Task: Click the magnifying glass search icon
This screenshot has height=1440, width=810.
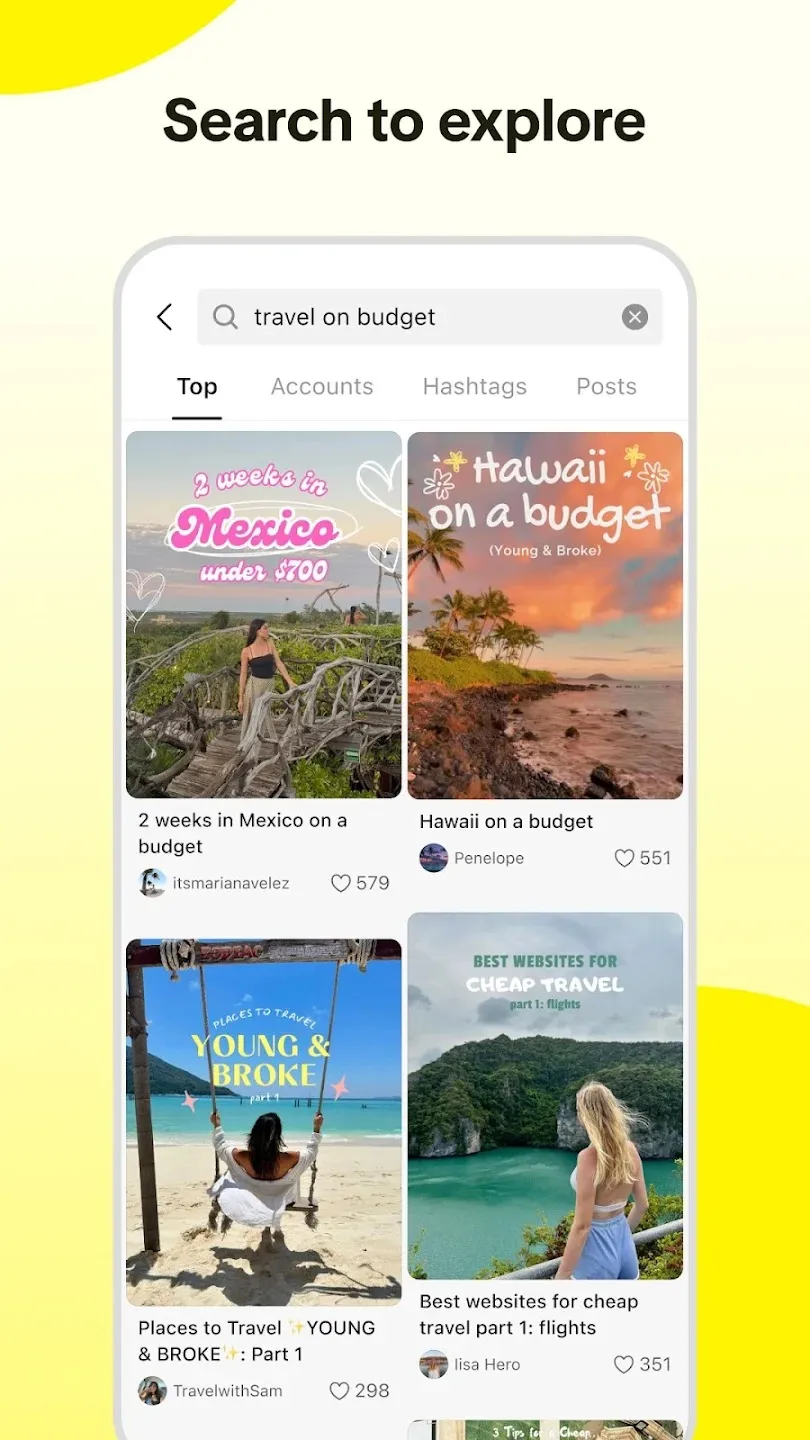Action: pyautogui.click(x=224, y=317)
